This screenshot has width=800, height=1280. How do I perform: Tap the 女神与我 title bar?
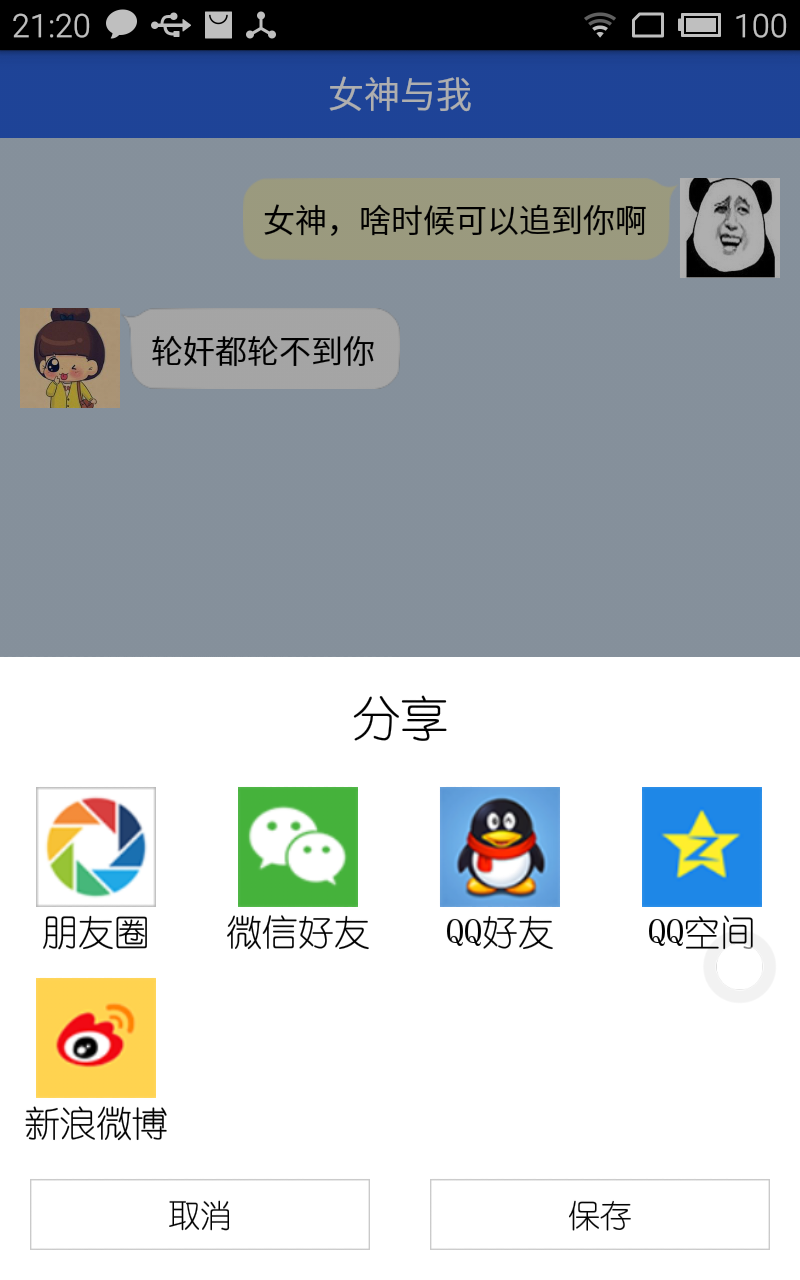400,94
